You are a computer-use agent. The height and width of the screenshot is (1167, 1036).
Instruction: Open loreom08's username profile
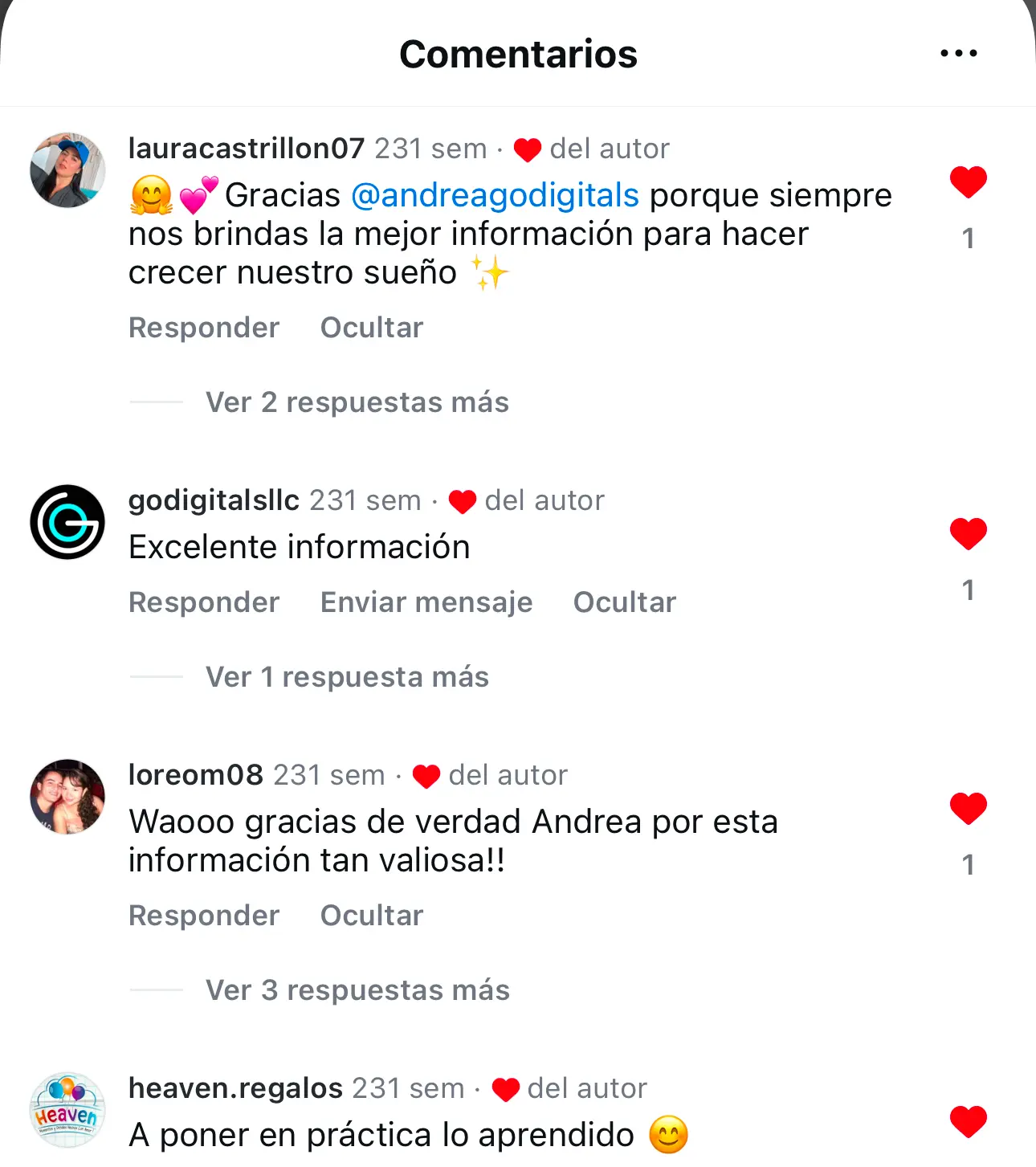pos(195,775)
